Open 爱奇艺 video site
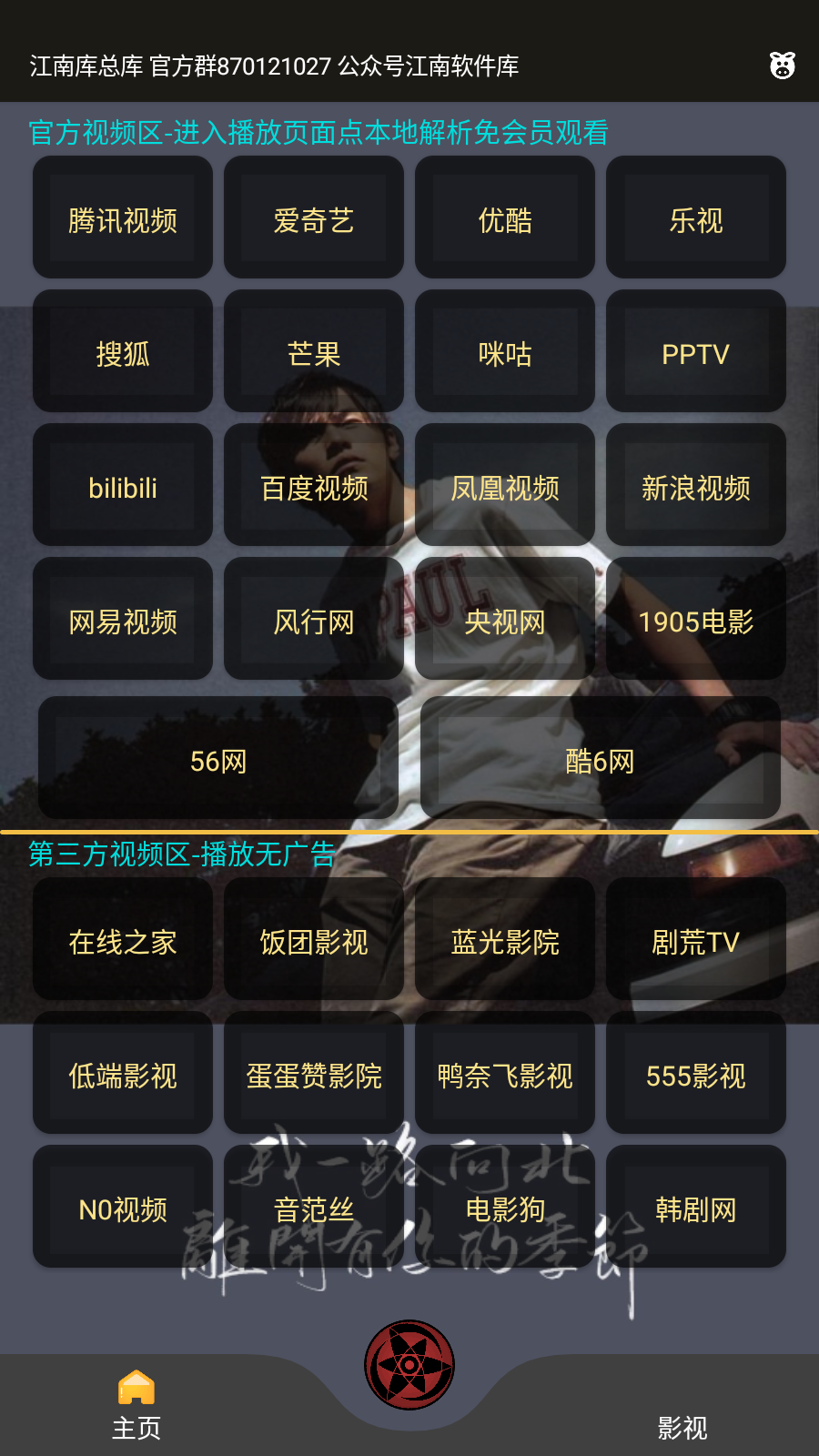The height and width of the screenshot is (1456, 819). (314, 218)
